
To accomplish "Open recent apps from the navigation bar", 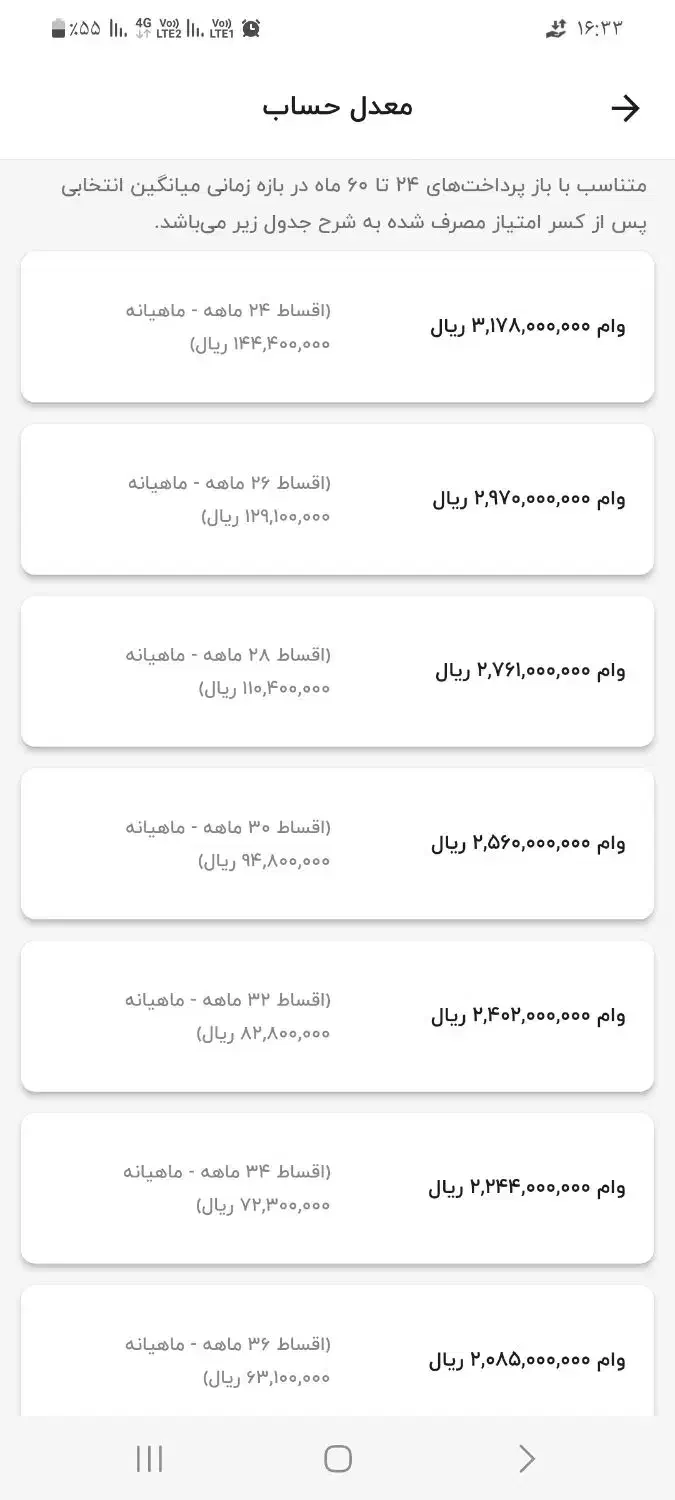I will (x=149, y=1459).
